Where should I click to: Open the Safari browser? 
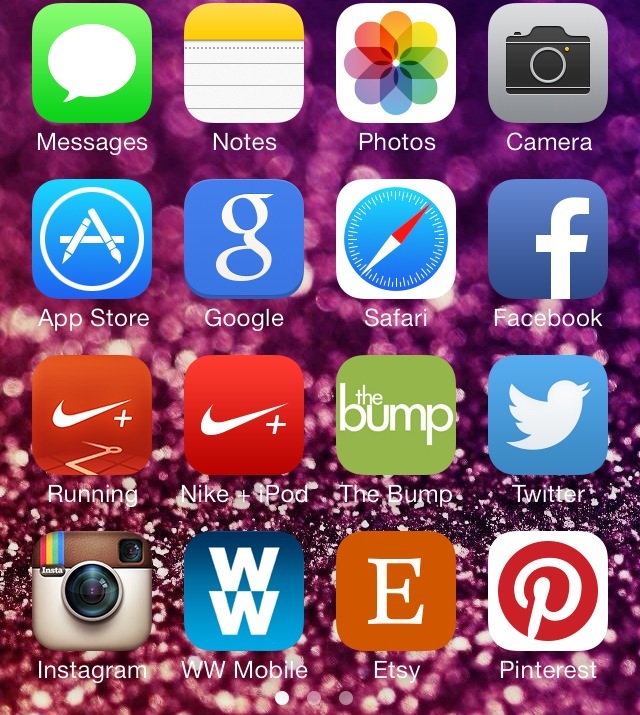396,240
